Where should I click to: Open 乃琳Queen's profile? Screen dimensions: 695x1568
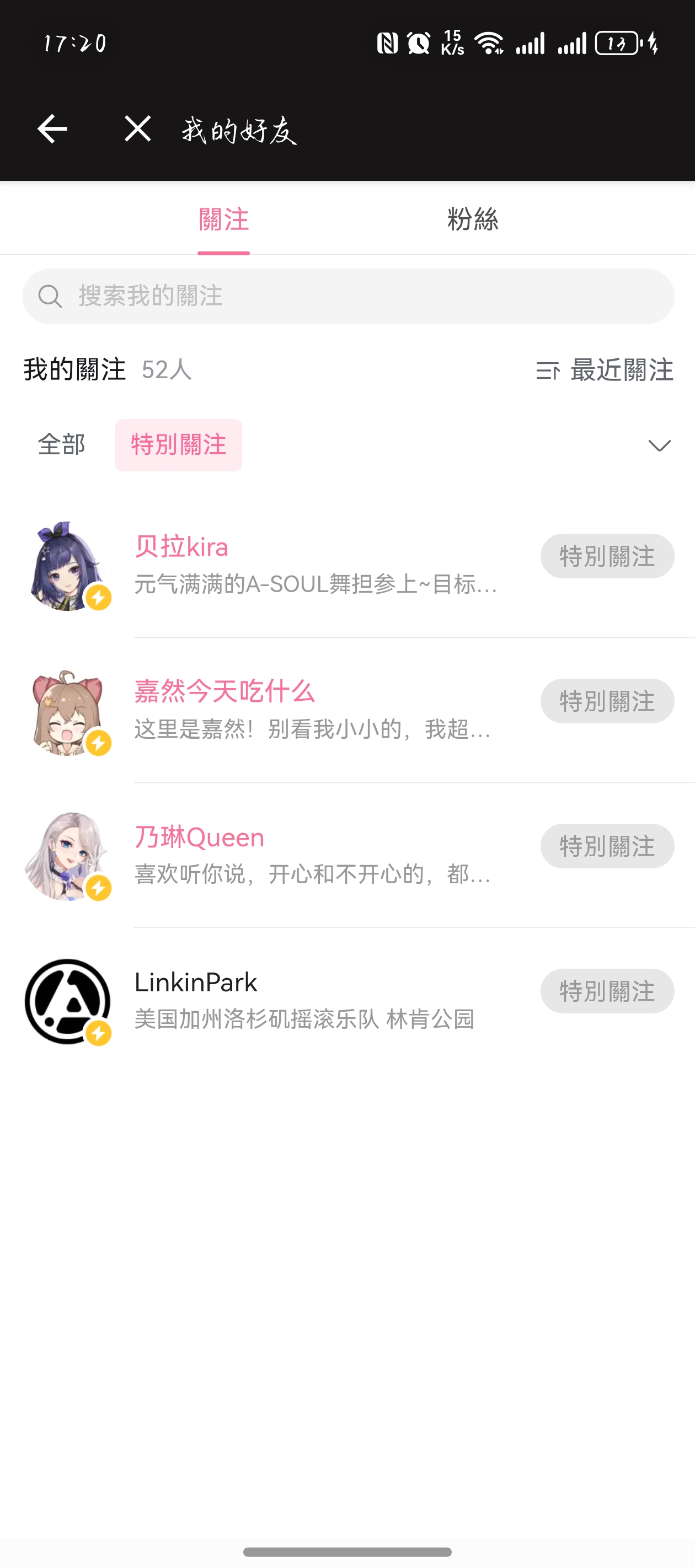click(x=199, y=837)
